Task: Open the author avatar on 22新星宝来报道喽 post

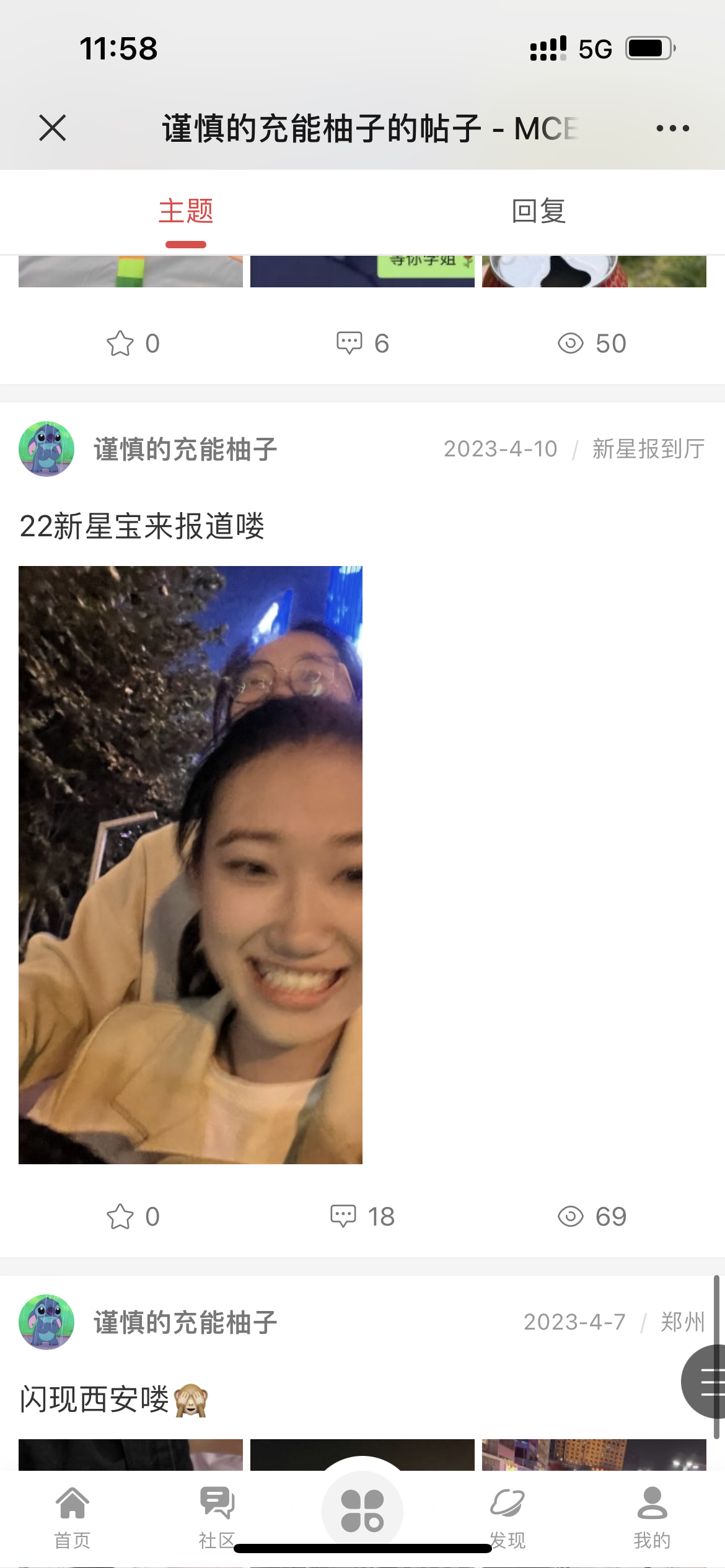Action: click(46, 449)
